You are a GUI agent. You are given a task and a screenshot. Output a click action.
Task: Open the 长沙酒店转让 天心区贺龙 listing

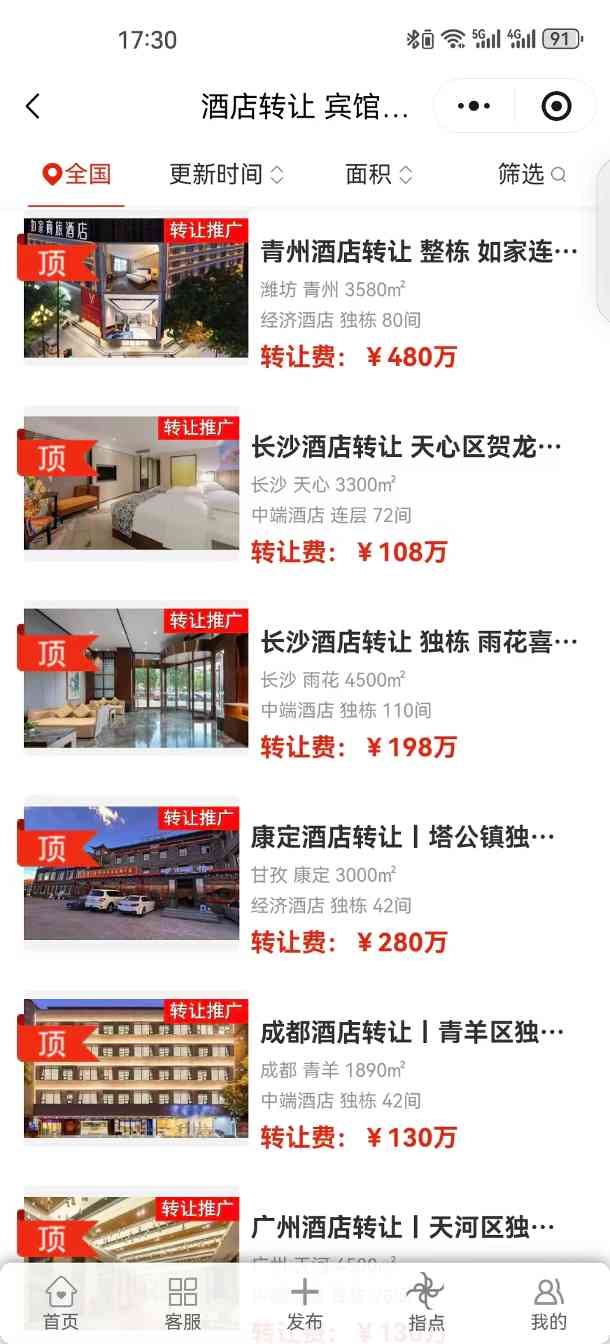pos(406,447)
